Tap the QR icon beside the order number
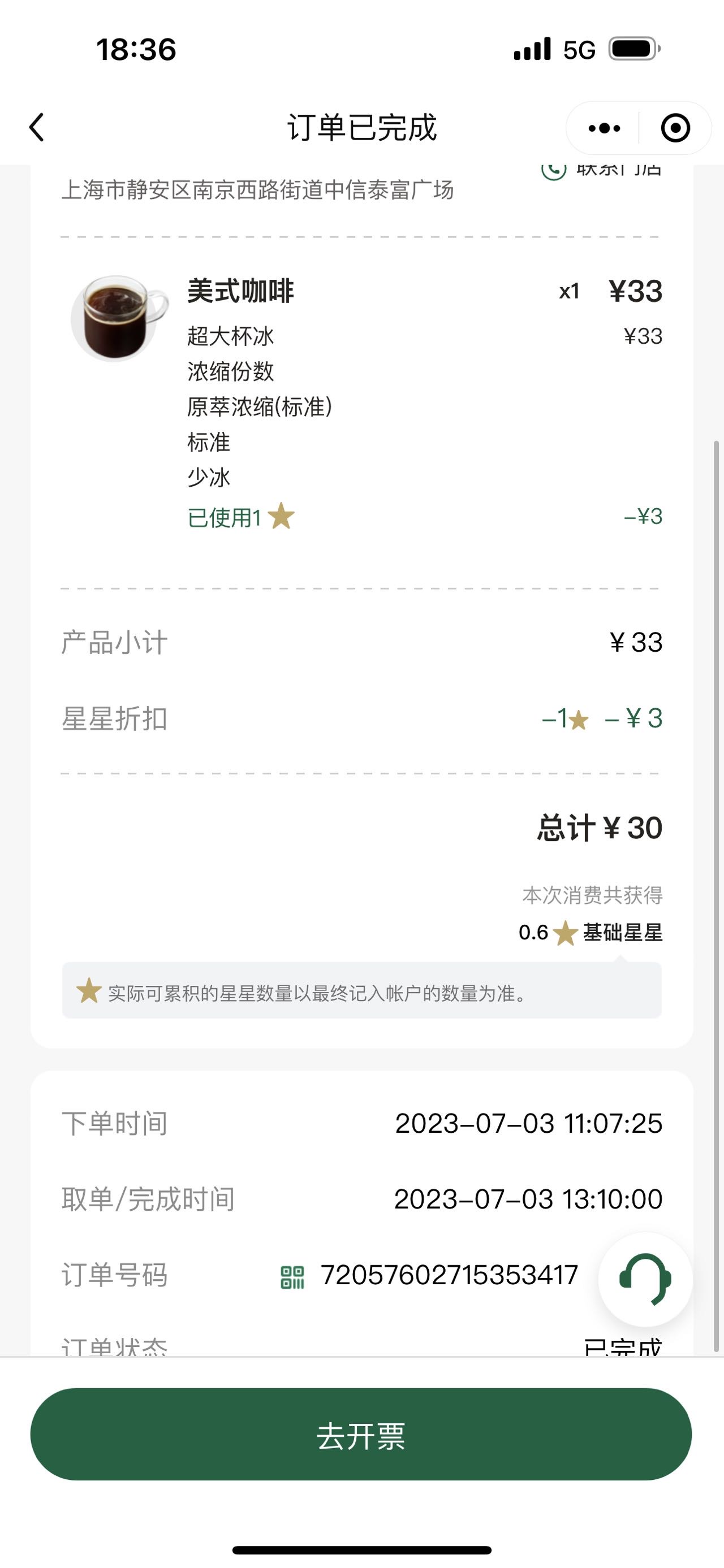Screen dimensions: 724x1568 coord(292,1277)
